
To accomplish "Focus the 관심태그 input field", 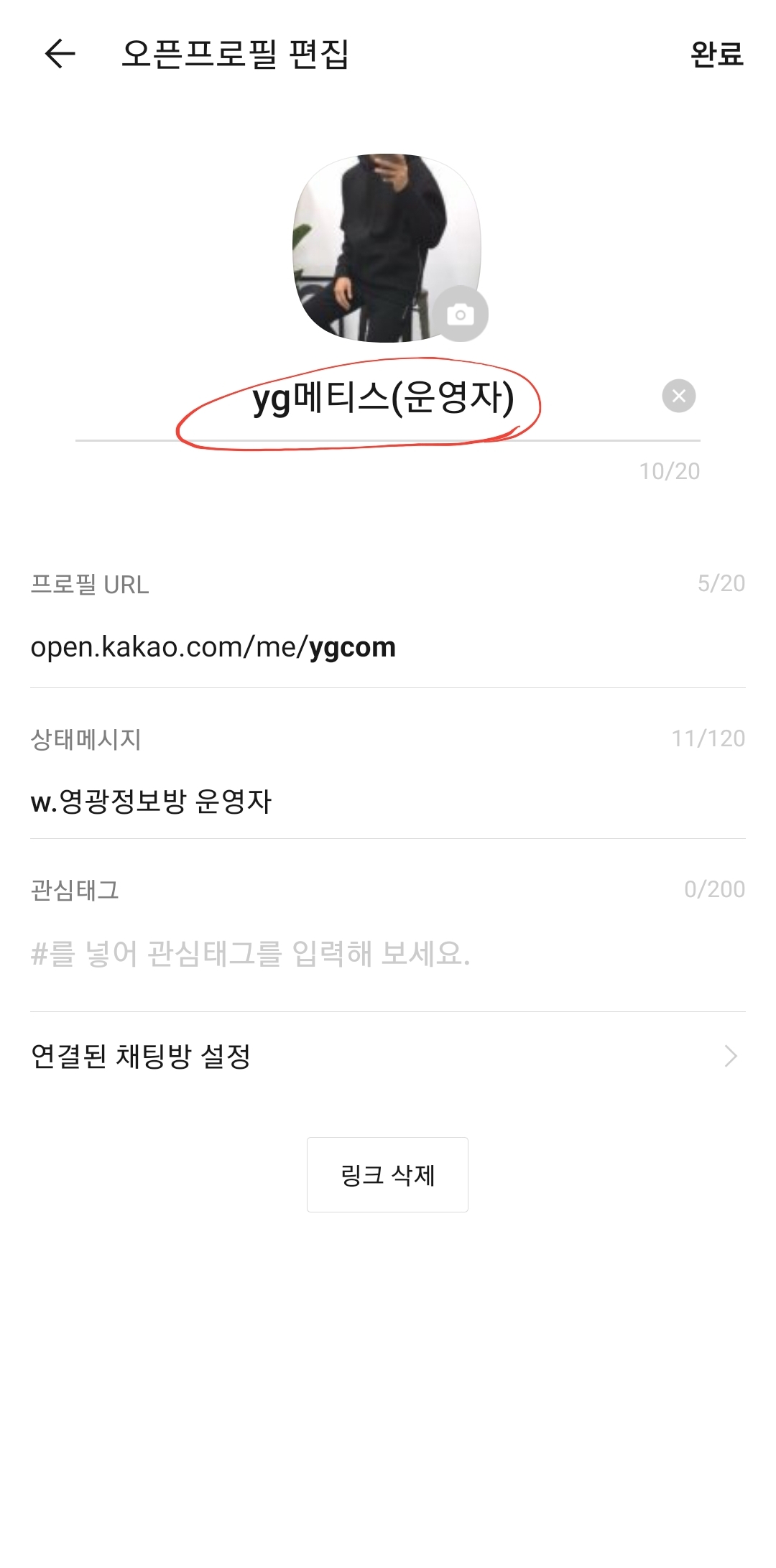I will point(388,954).
